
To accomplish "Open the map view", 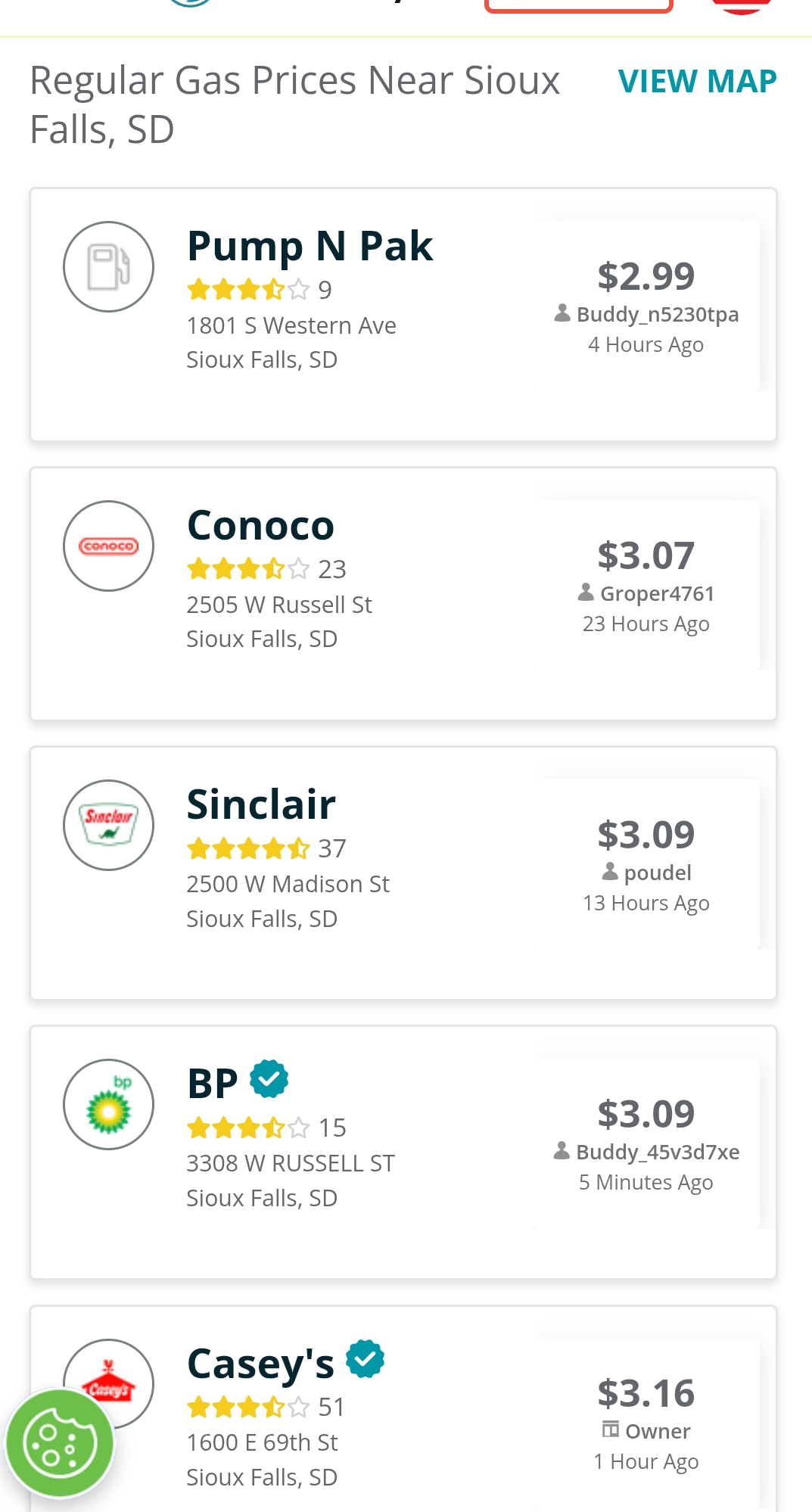I will click(697, 82).
